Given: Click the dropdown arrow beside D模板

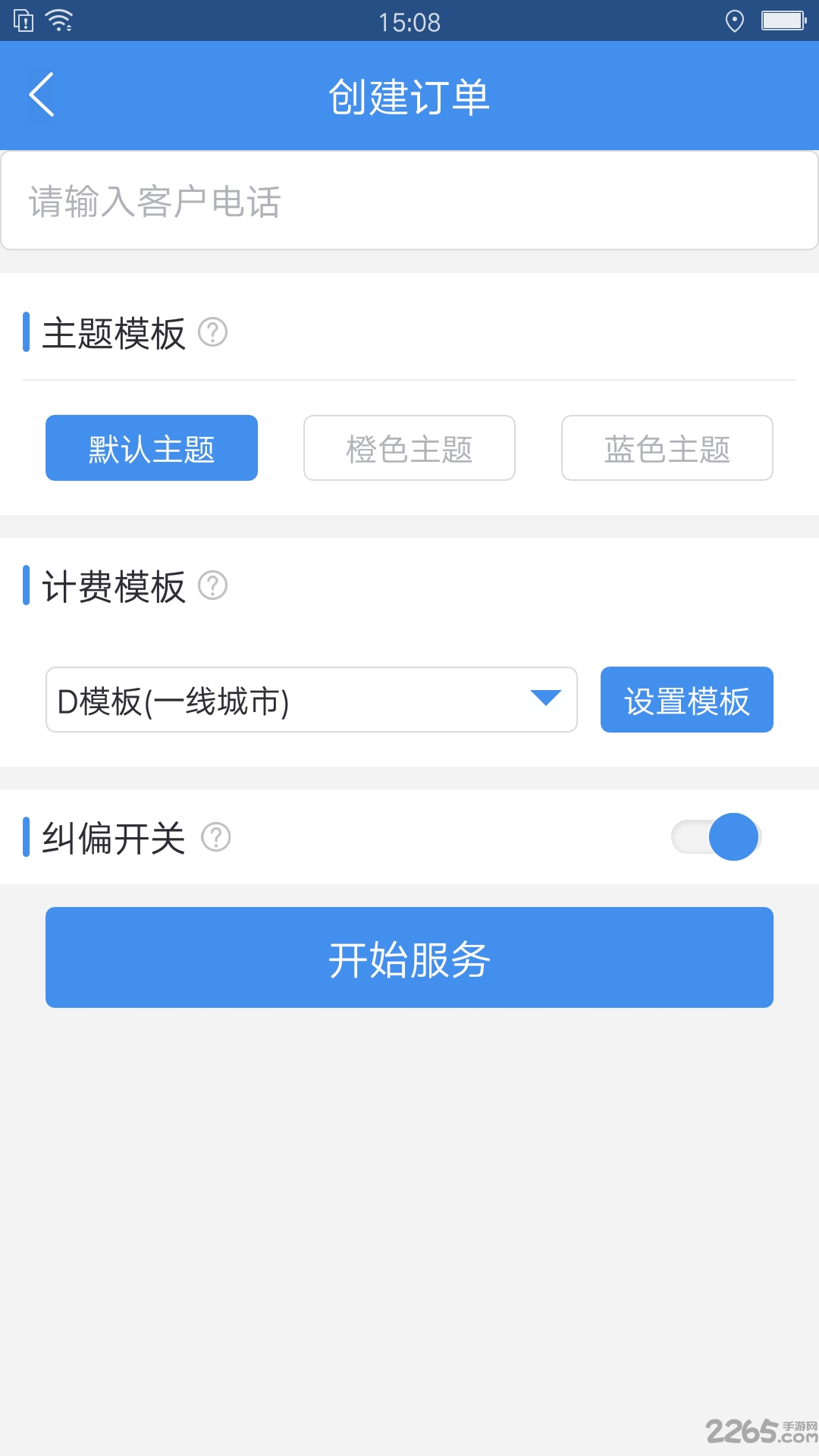Looking at the screenshot, I should 544,699.
